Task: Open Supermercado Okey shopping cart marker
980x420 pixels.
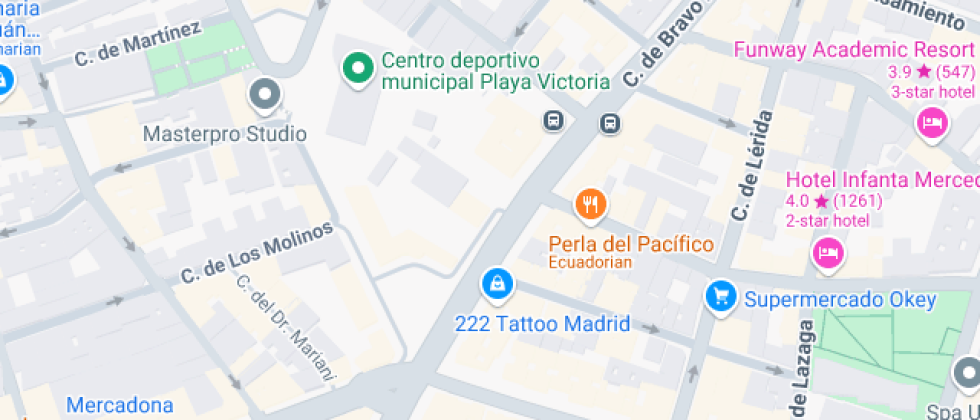Action: point(719,297)
